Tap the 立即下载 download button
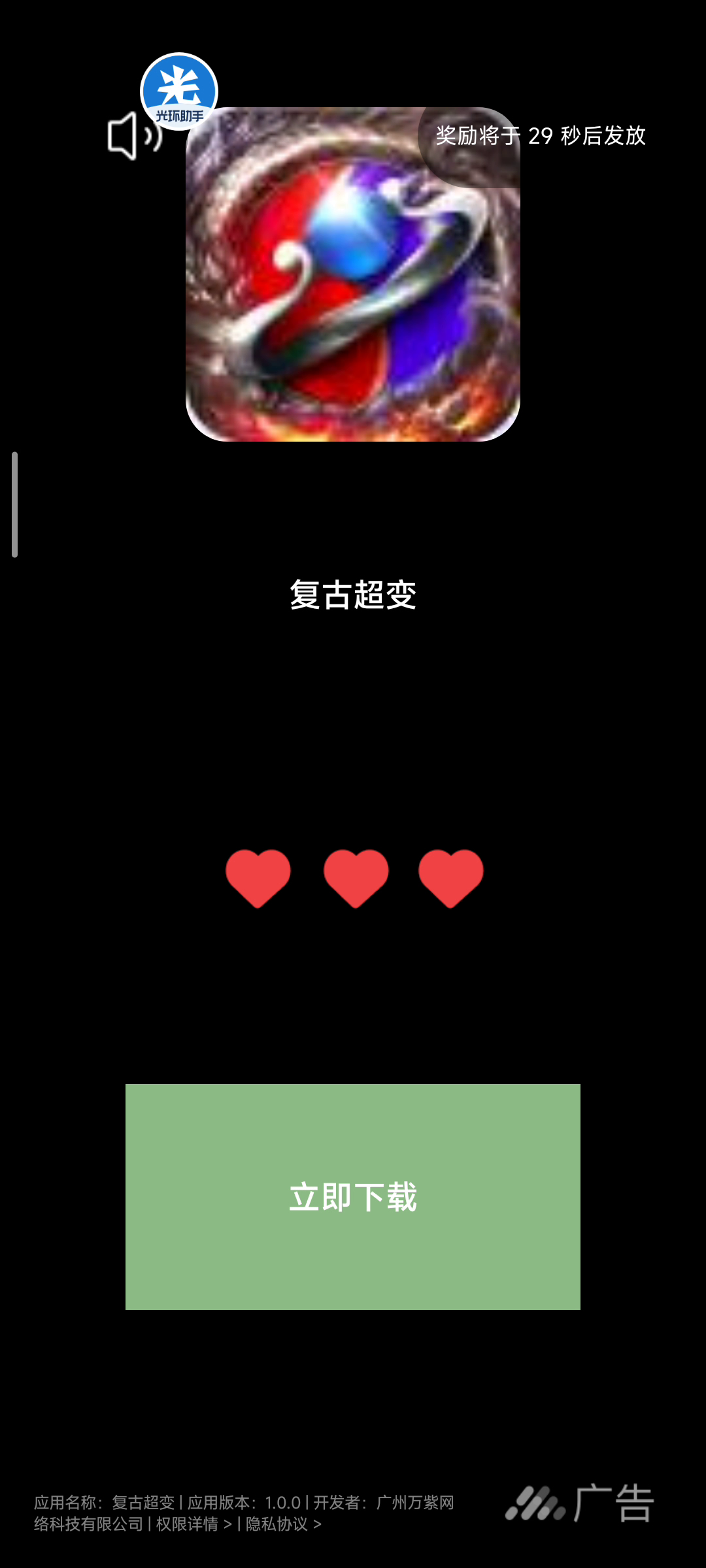Image resolution: width=706 pixels, height=1568 pixels. click(353, 1196)
